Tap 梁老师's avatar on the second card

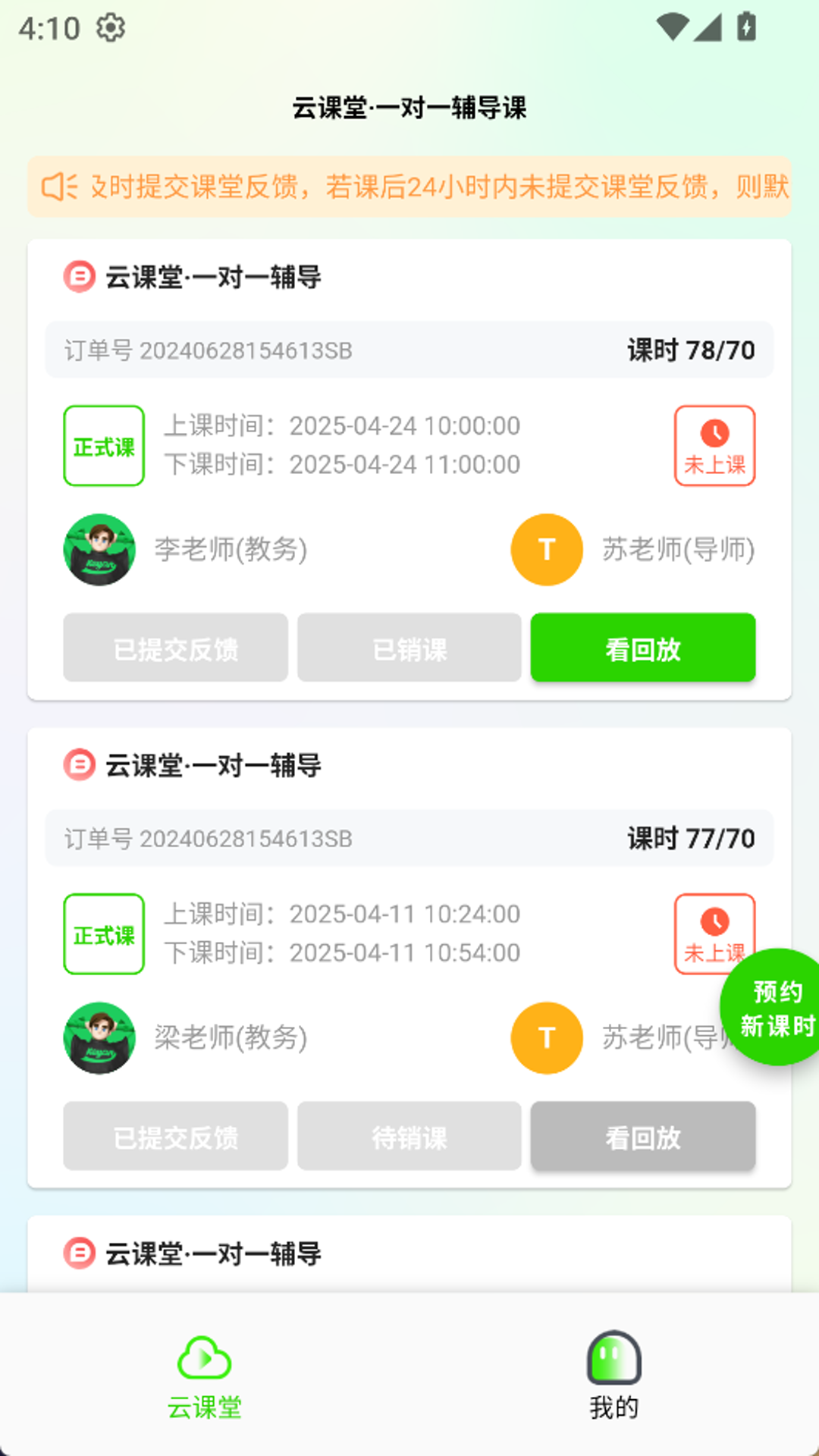click(x=99, y=1039)
